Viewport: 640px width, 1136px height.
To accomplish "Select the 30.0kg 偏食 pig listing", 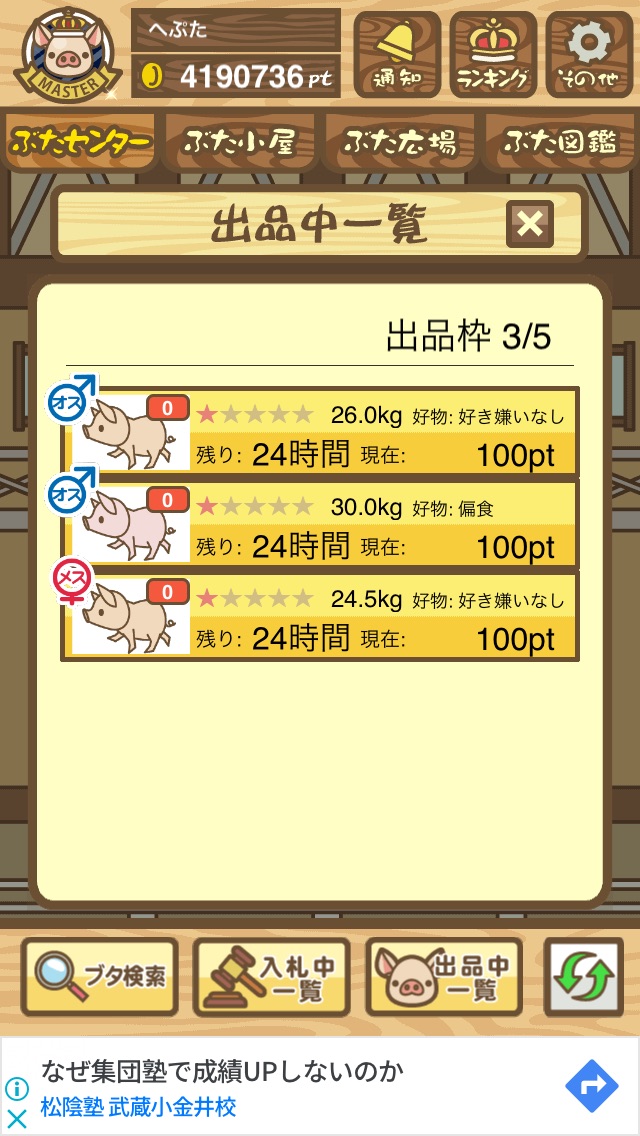I will [320, 525].
